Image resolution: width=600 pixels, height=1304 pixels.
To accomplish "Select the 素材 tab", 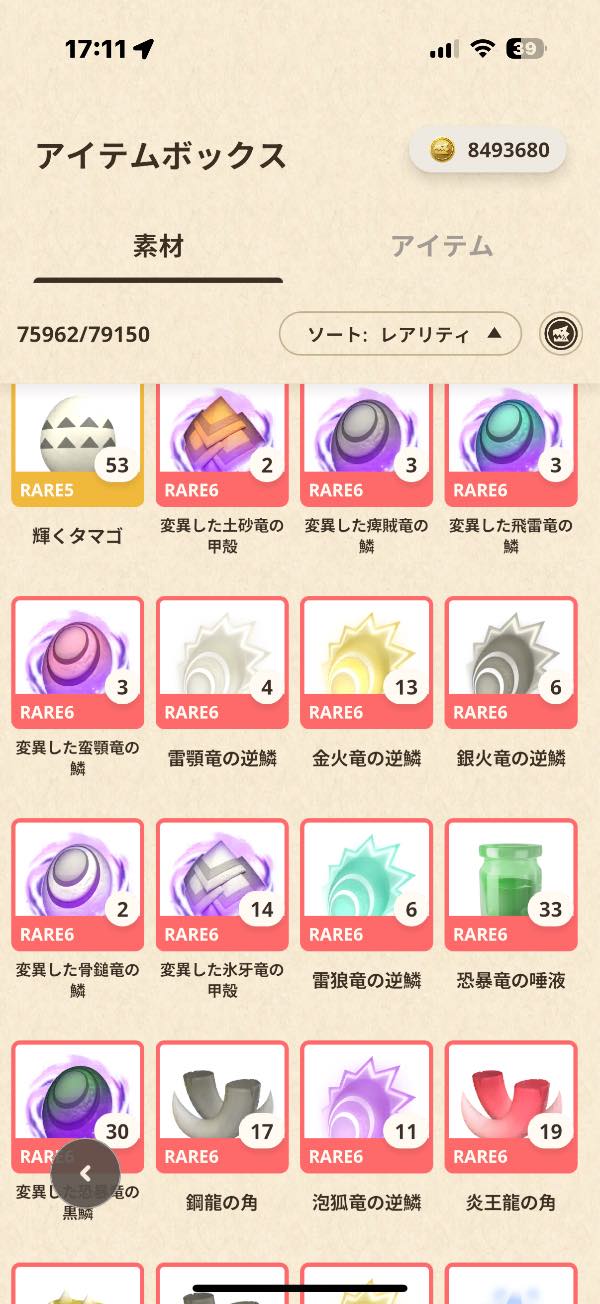I will click(x=158, y=246).
